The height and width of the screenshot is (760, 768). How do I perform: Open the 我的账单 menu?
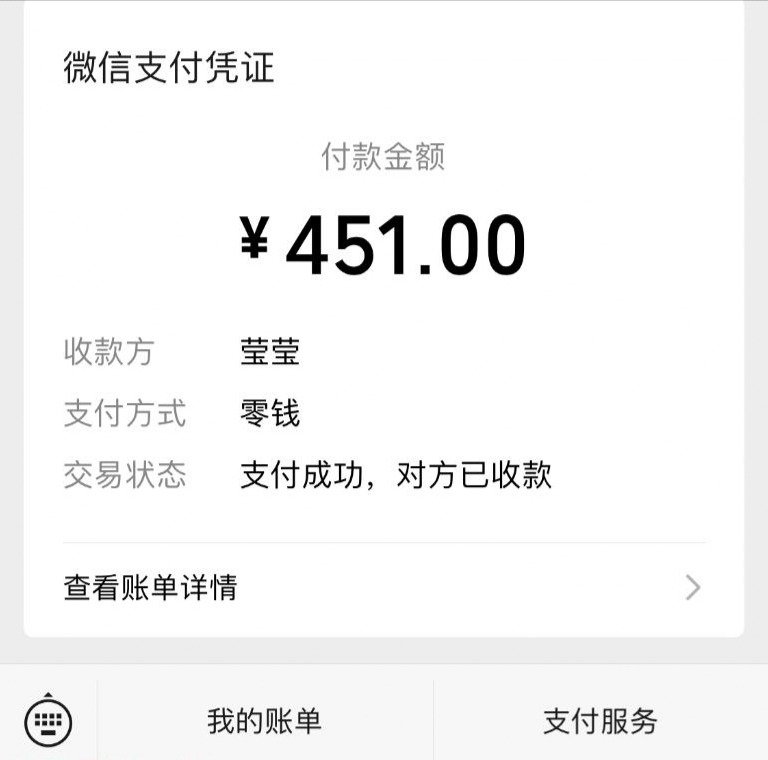(x=265, y=721)
